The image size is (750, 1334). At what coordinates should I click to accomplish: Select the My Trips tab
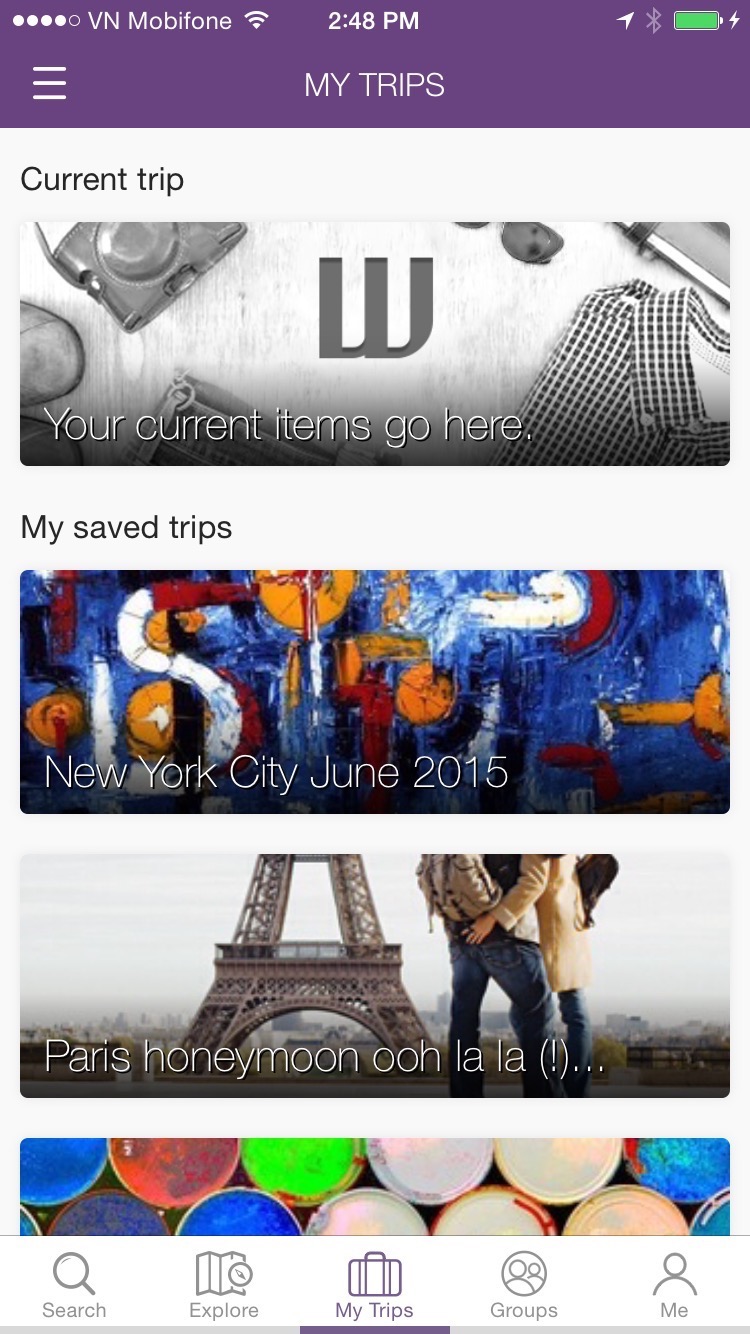point(375,1286)
